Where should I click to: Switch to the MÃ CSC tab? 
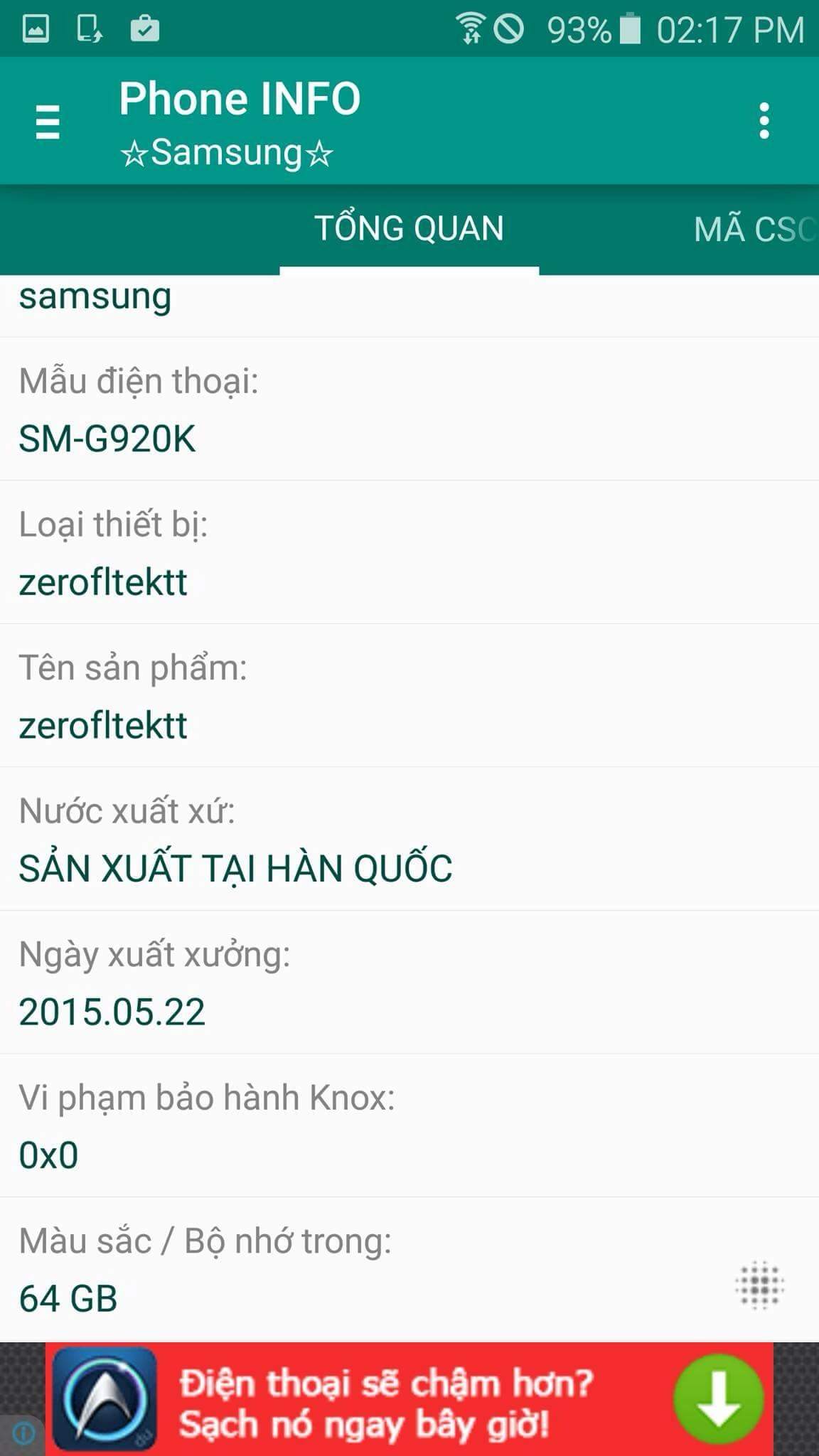point(754,230)
